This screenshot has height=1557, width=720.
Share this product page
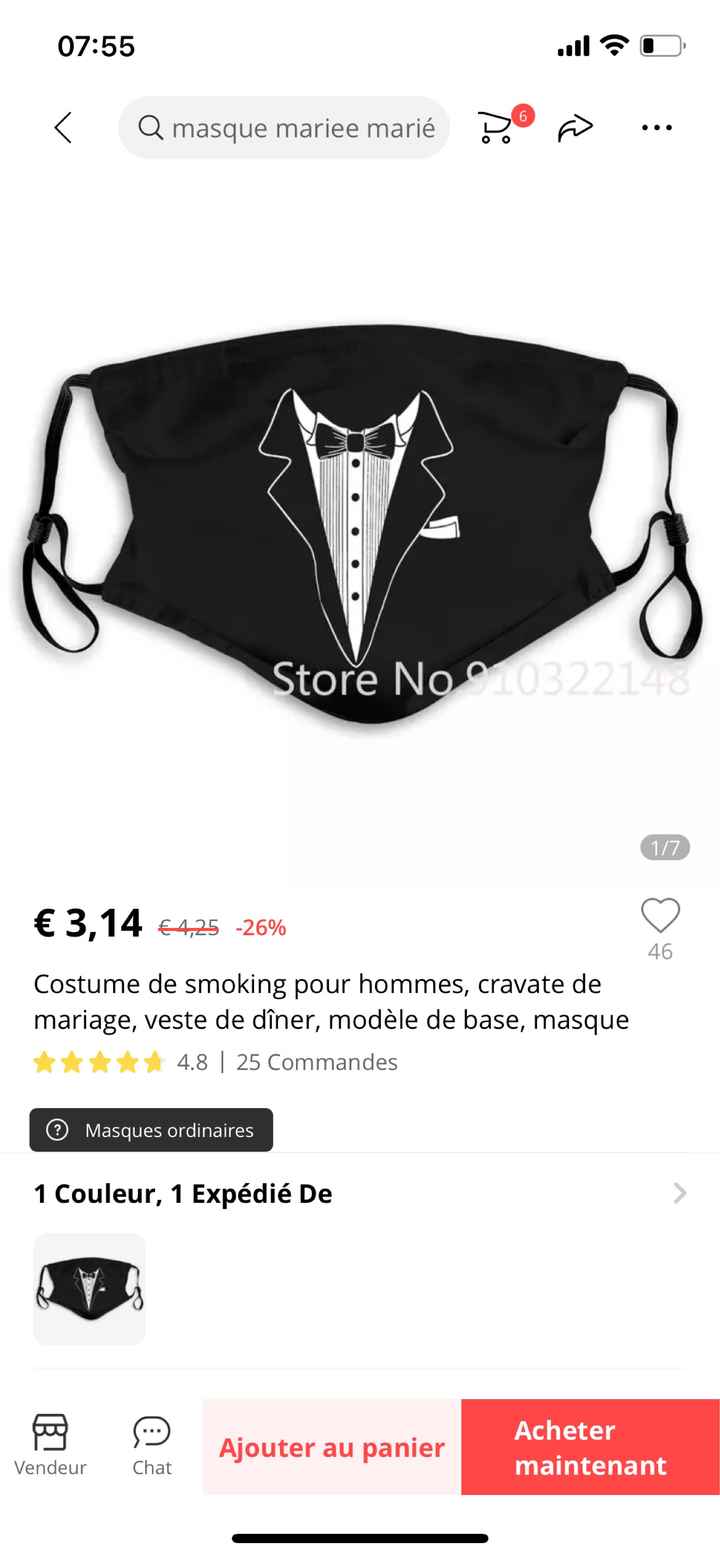[575, 128]
